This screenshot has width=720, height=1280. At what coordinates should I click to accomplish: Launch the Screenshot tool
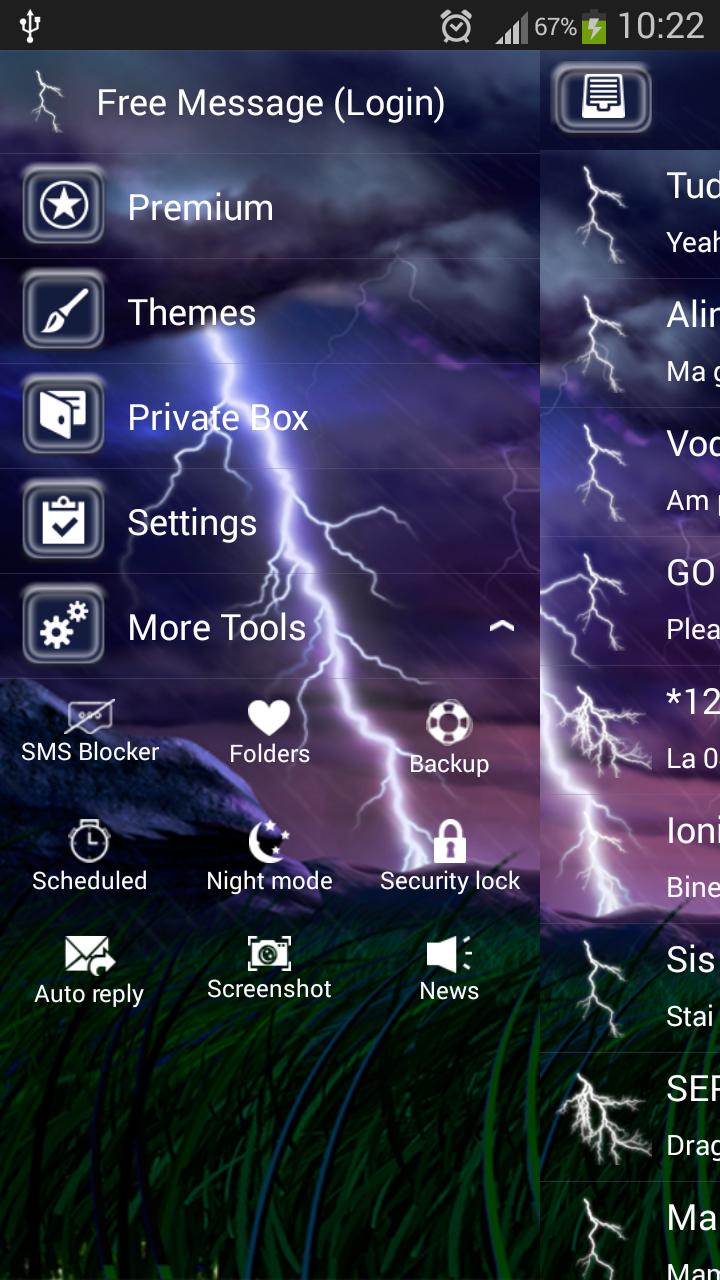point(269,968)
